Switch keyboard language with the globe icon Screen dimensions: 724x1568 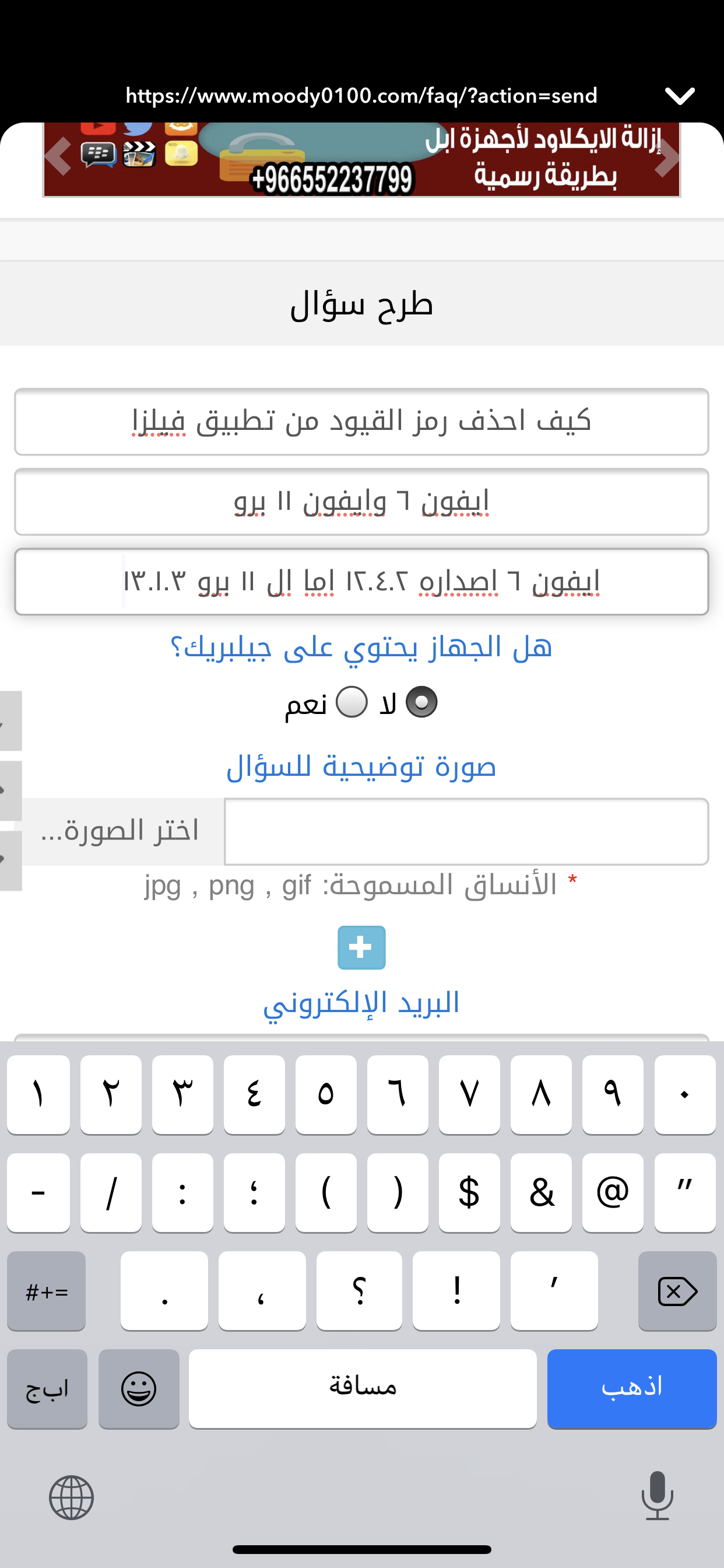tap(71, 1497)
